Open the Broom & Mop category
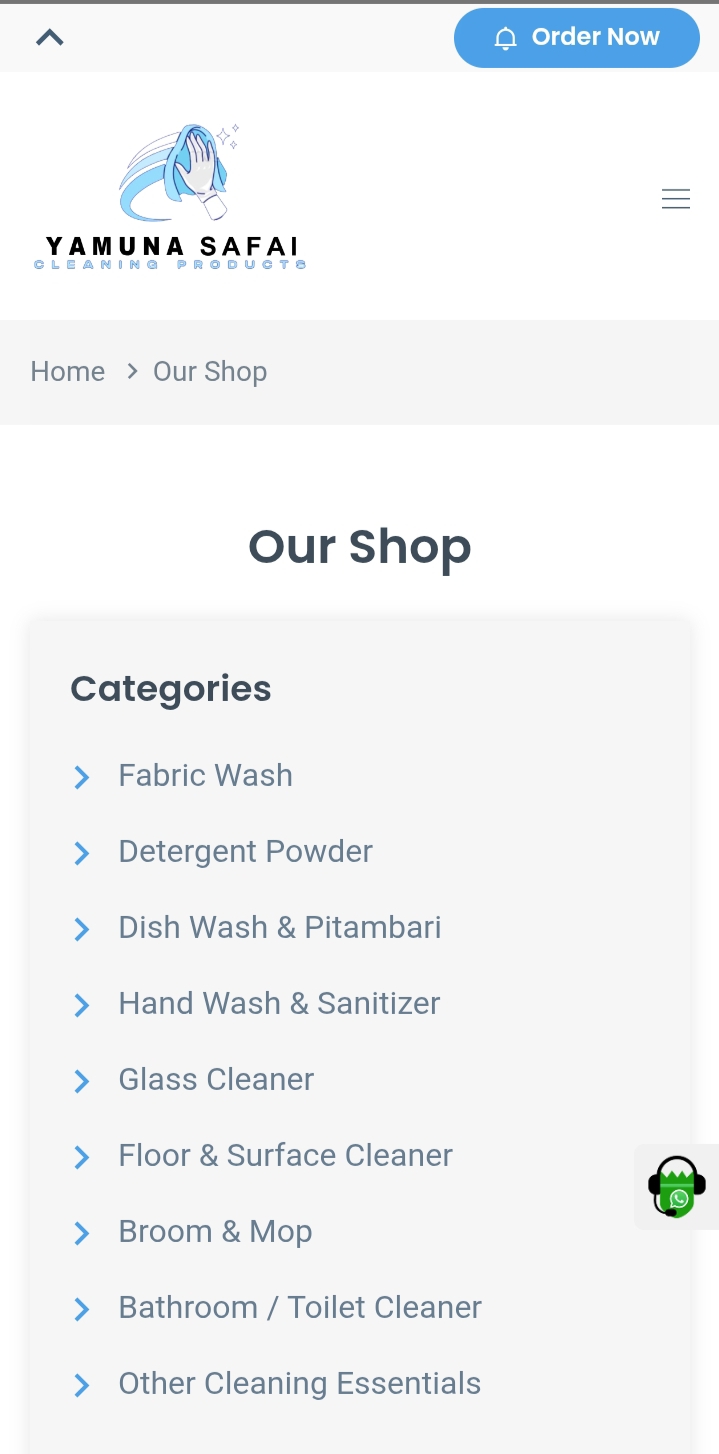 [x=215, y=1231]
